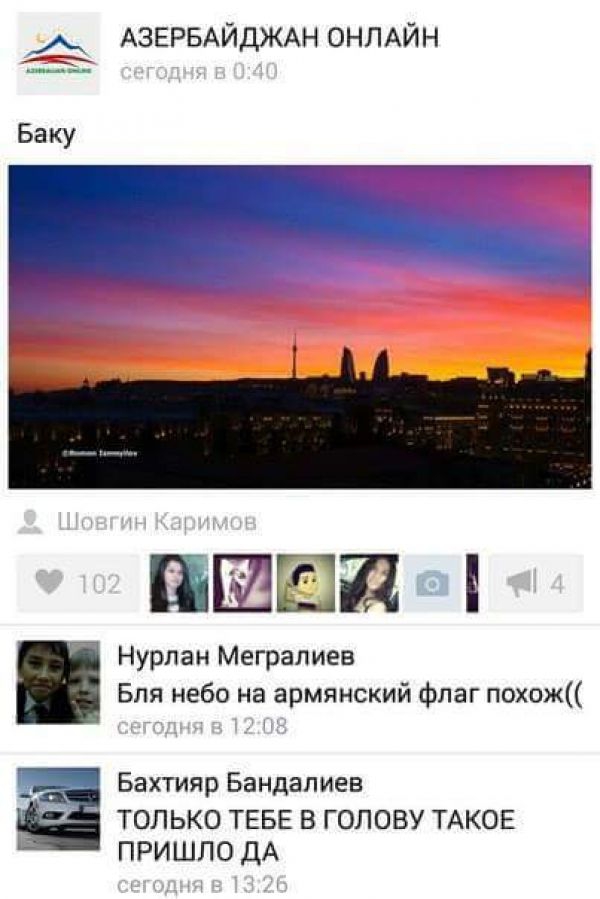Open the АЗЕРБАЙДЖАН ОНЛАЙН group avatar
This screenshot has height=899, width=600.
pyautogui.click(x=58, y=54)
